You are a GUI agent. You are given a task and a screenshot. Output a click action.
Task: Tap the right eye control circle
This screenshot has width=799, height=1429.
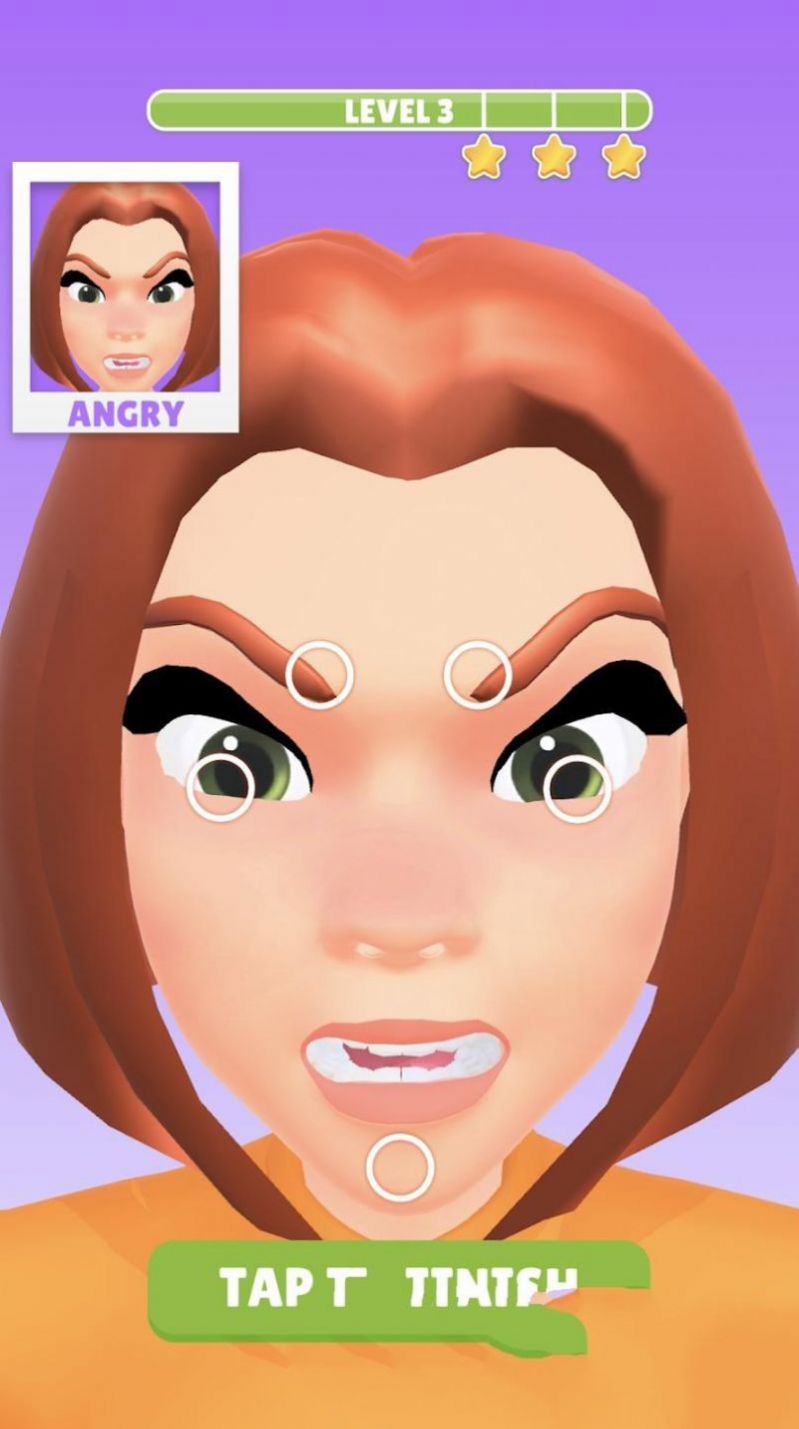(x=577, y=788)
